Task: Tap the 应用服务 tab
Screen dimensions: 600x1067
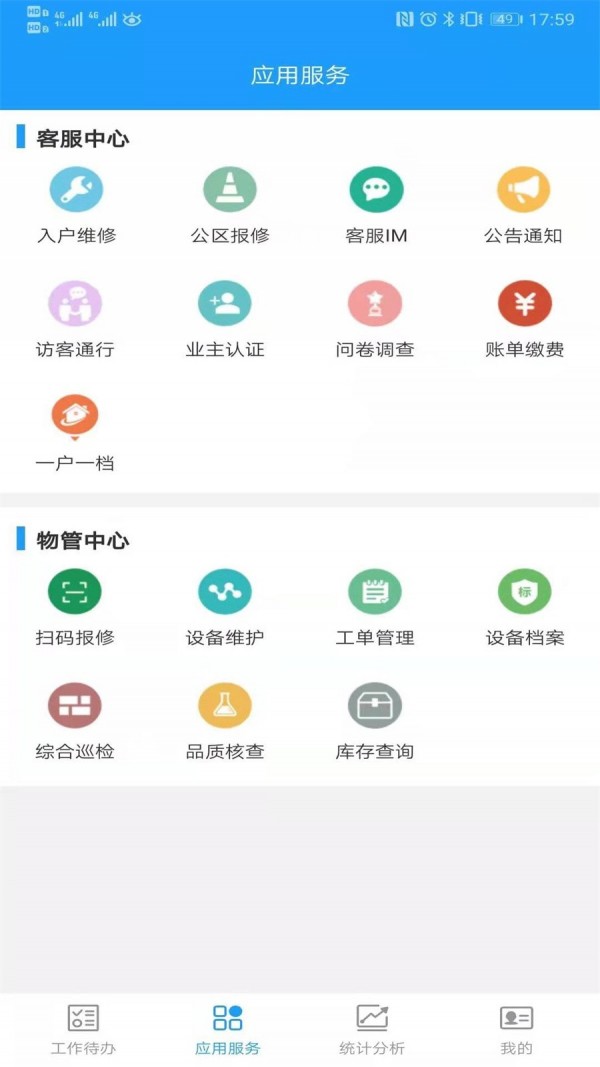Action: [x=228, y=1030]
